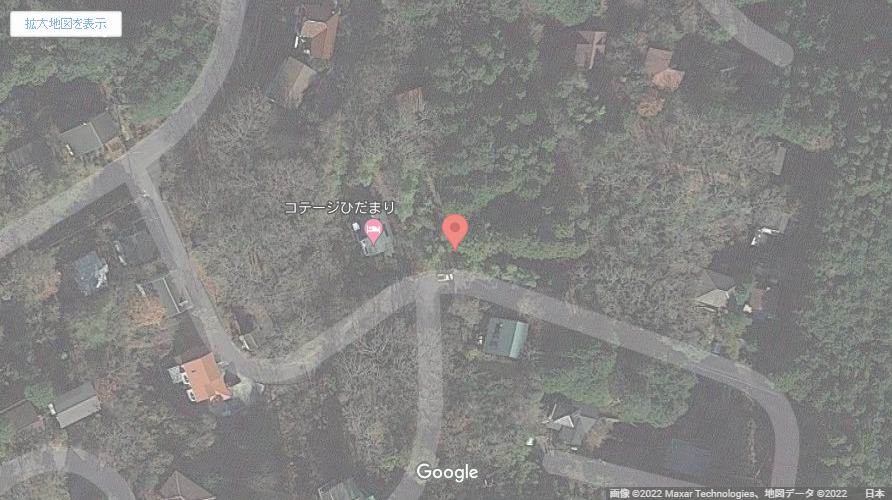Tap the red location pin
This screenshot has width=892, height=500.
tap(455, 230)
